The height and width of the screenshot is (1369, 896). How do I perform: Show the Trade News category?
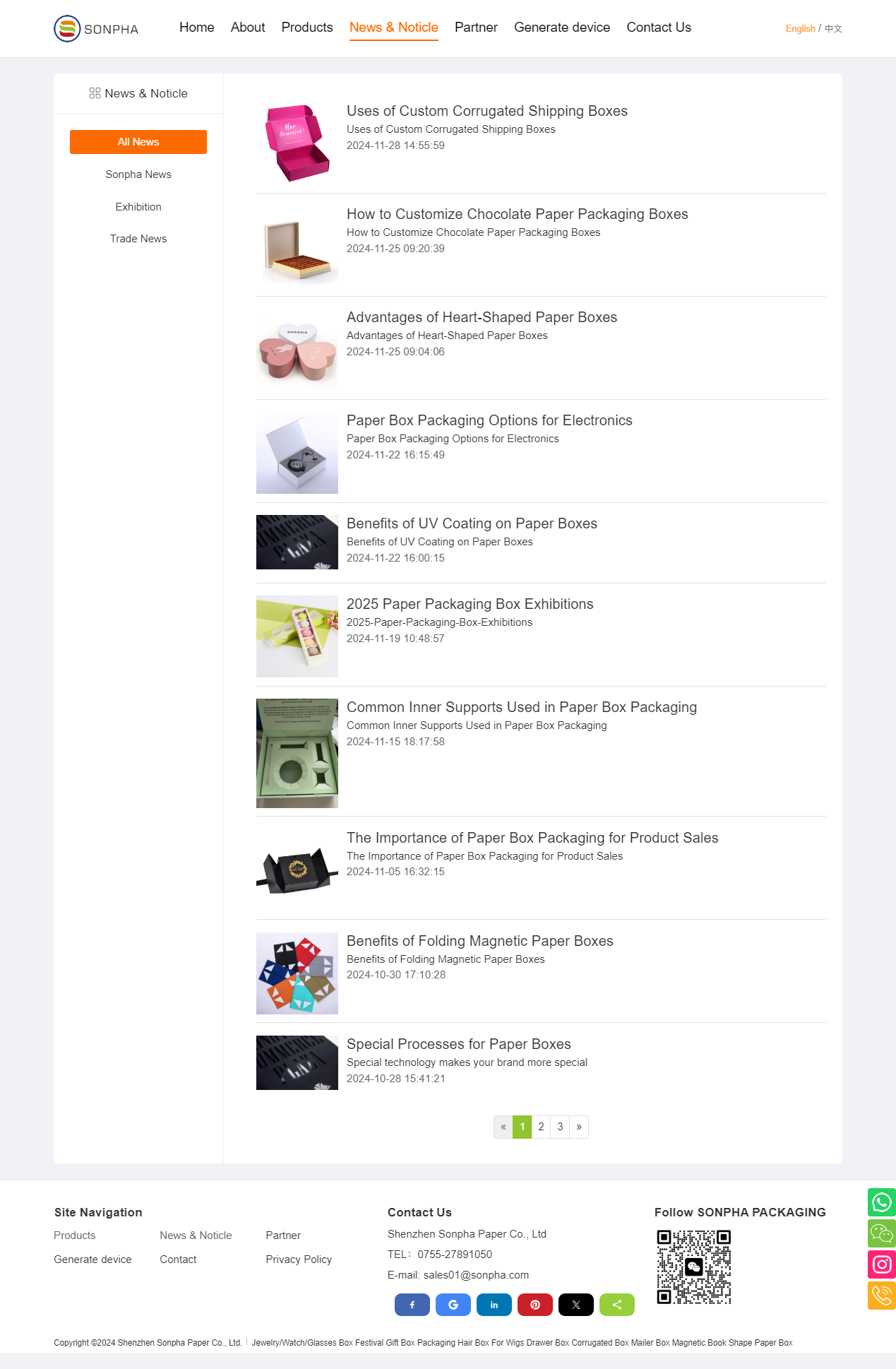coord(138,239)
